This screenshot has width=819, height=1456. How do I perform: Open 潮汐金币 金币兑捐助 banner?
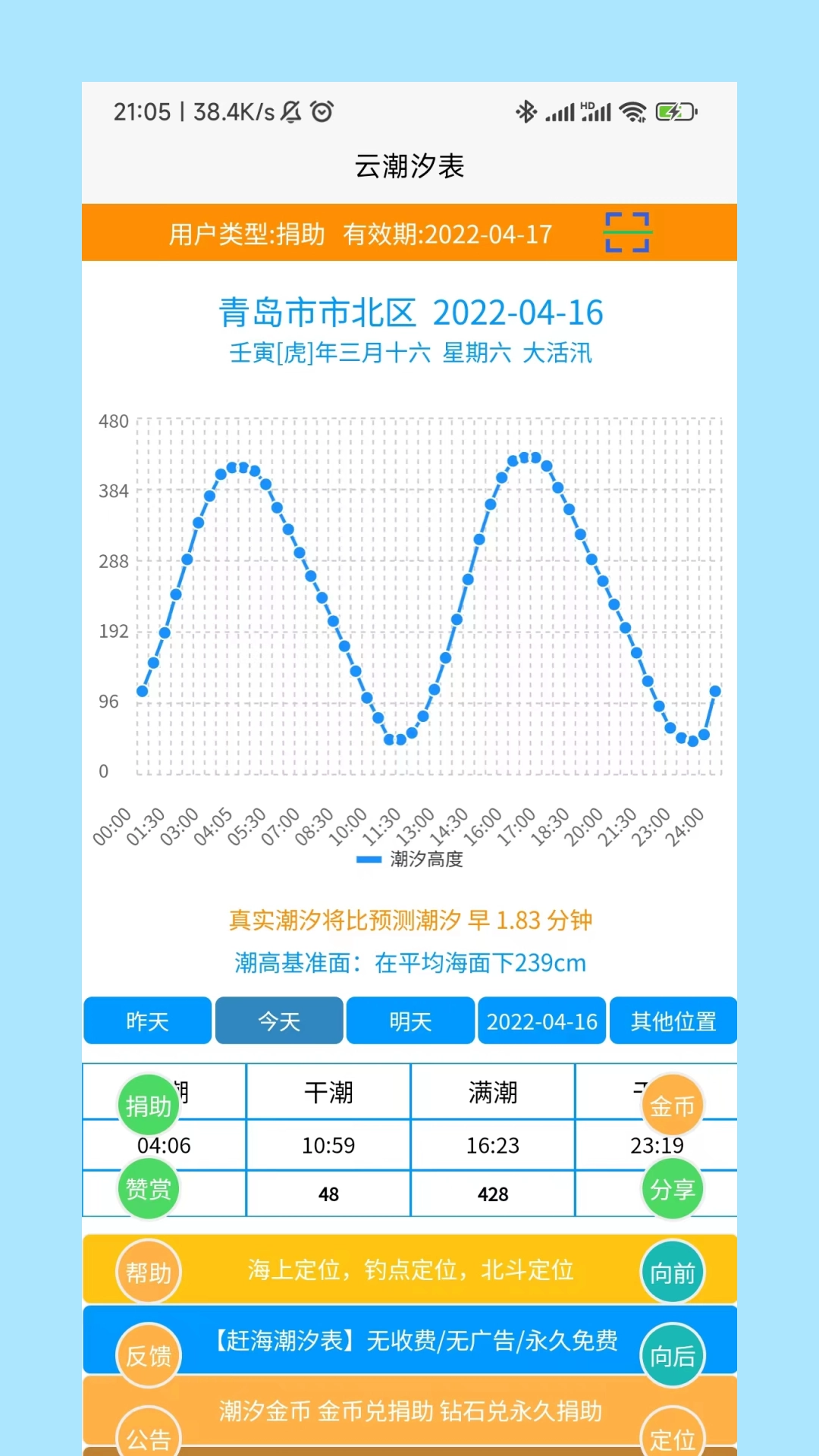(x=410, y=1410)
